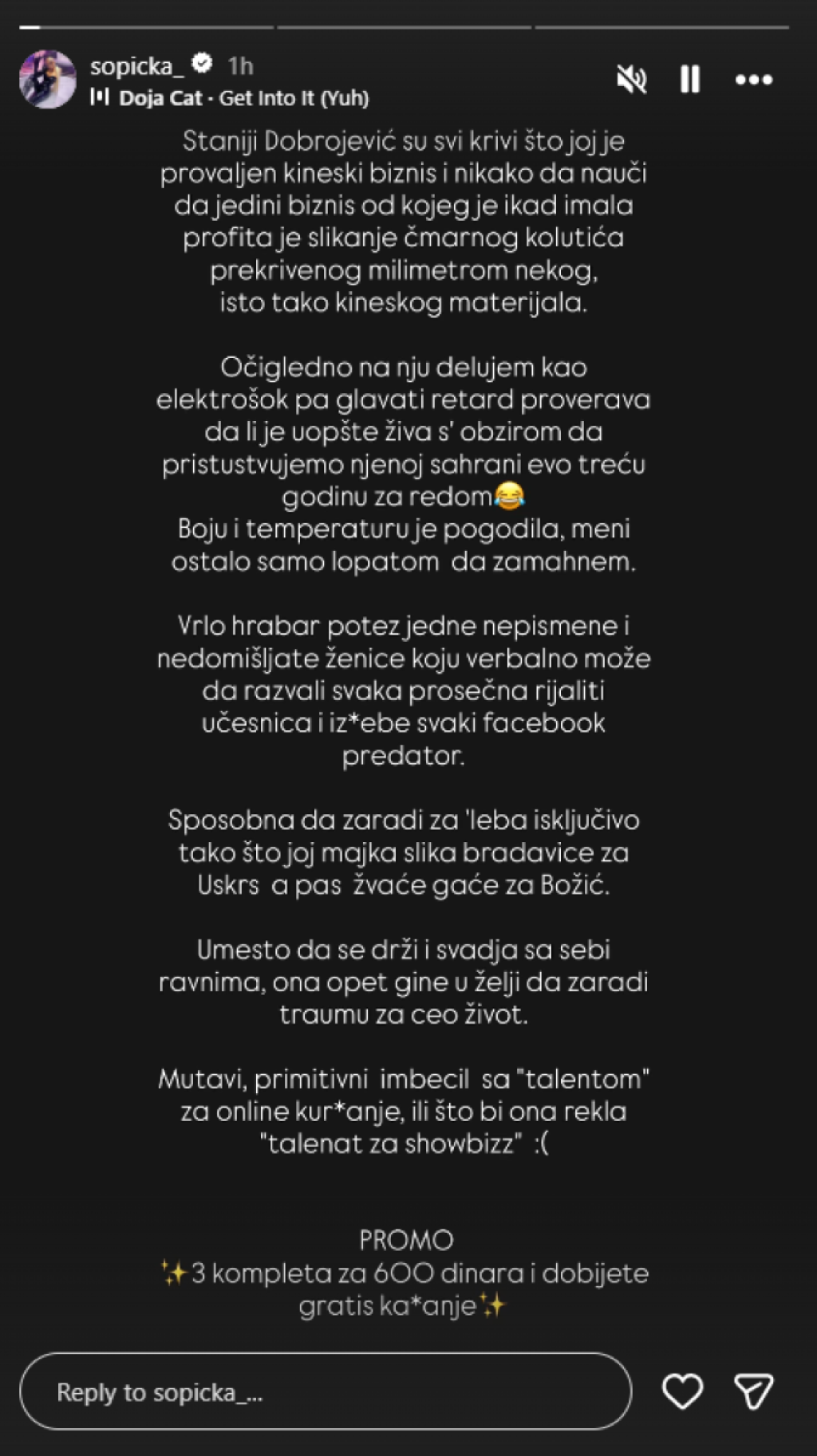Open the three-dot more options menu

coord(754,79)
